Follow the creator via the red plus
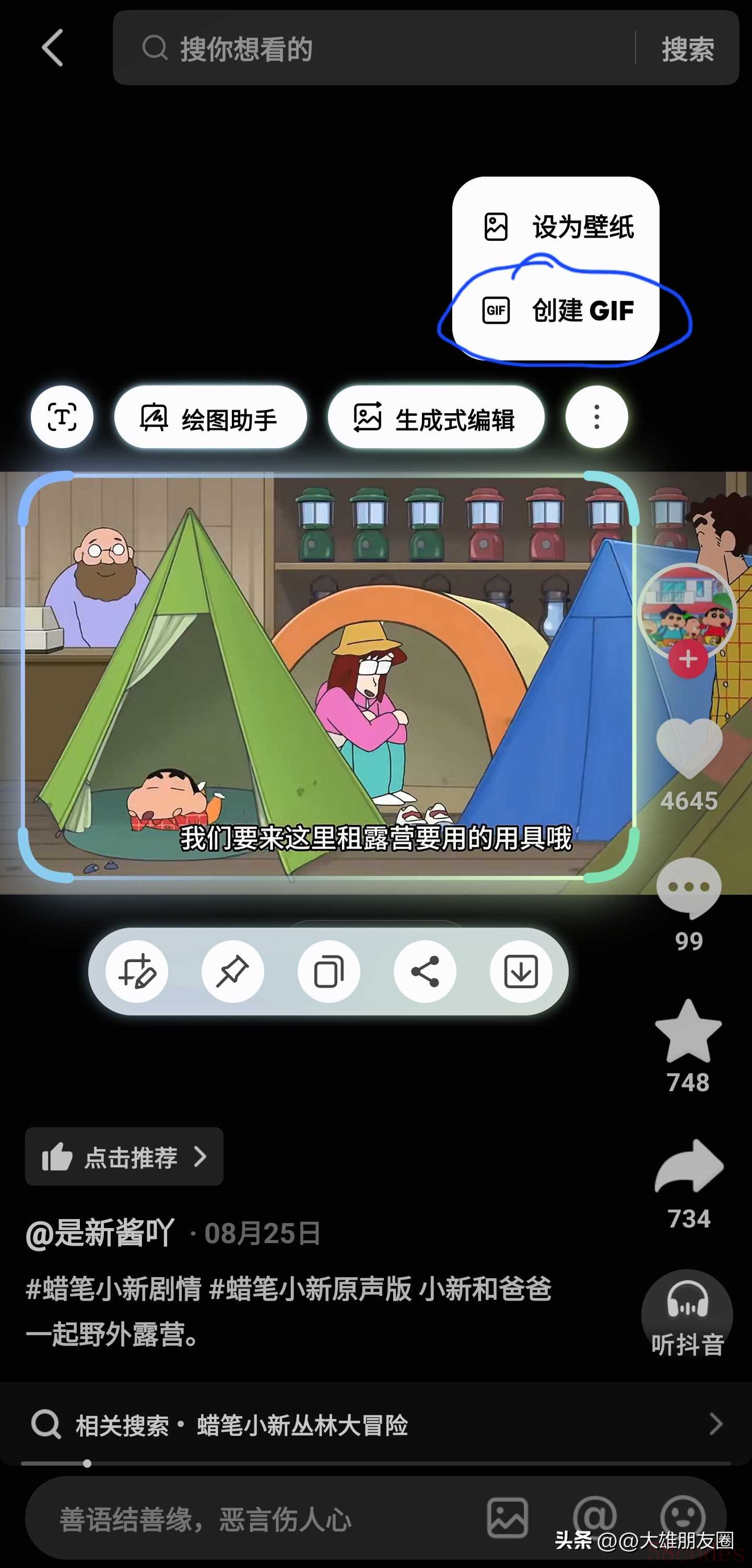The width and height of the screenshot is (752, 1568). pyautogui.click(x=688, y=659)
